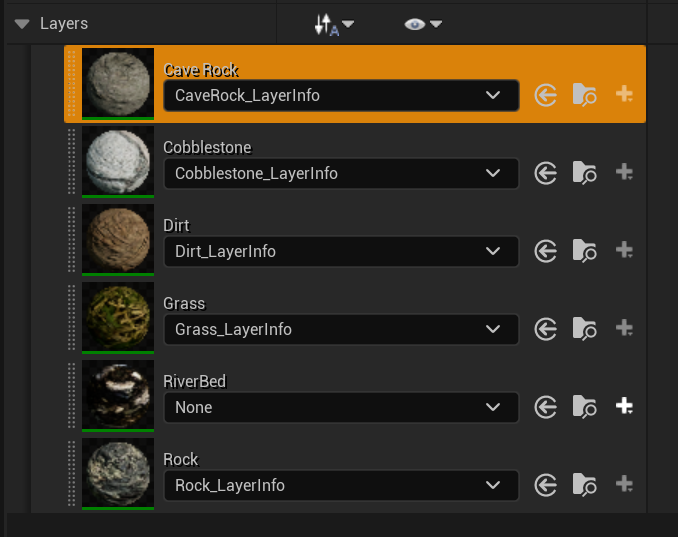Select the Rock layer thumbnail

[118, 472]
